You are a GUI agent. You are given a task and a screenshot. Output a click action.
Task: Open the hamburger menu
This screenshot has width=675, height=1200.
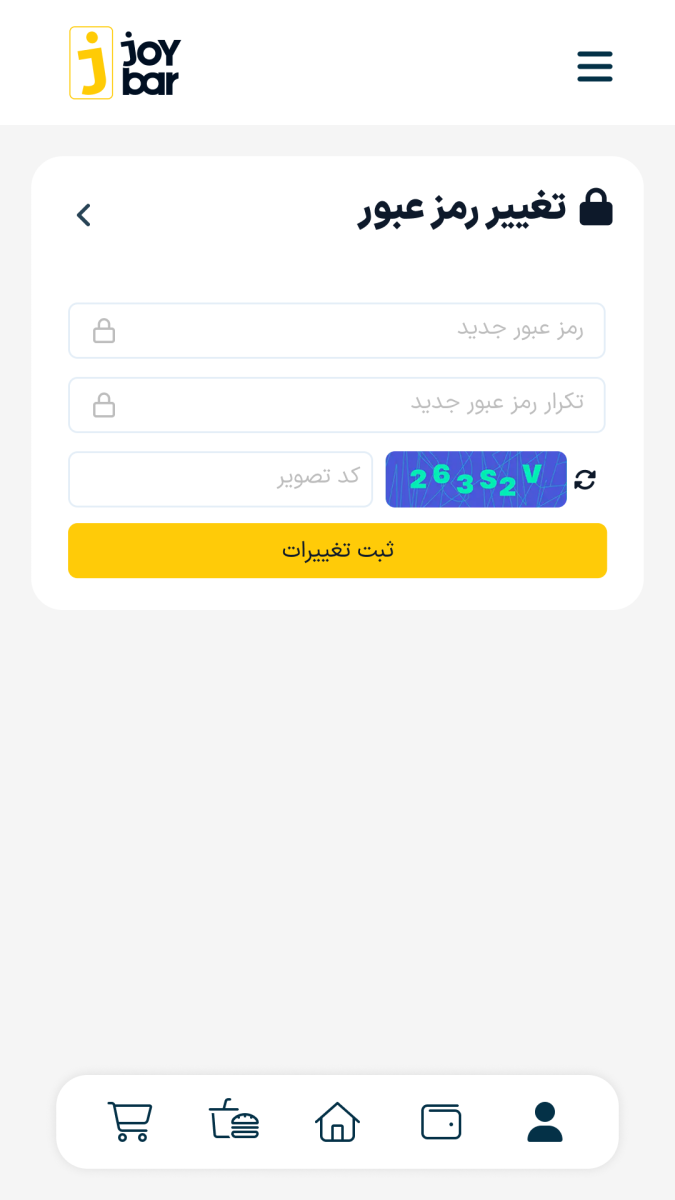coord(594,66)
